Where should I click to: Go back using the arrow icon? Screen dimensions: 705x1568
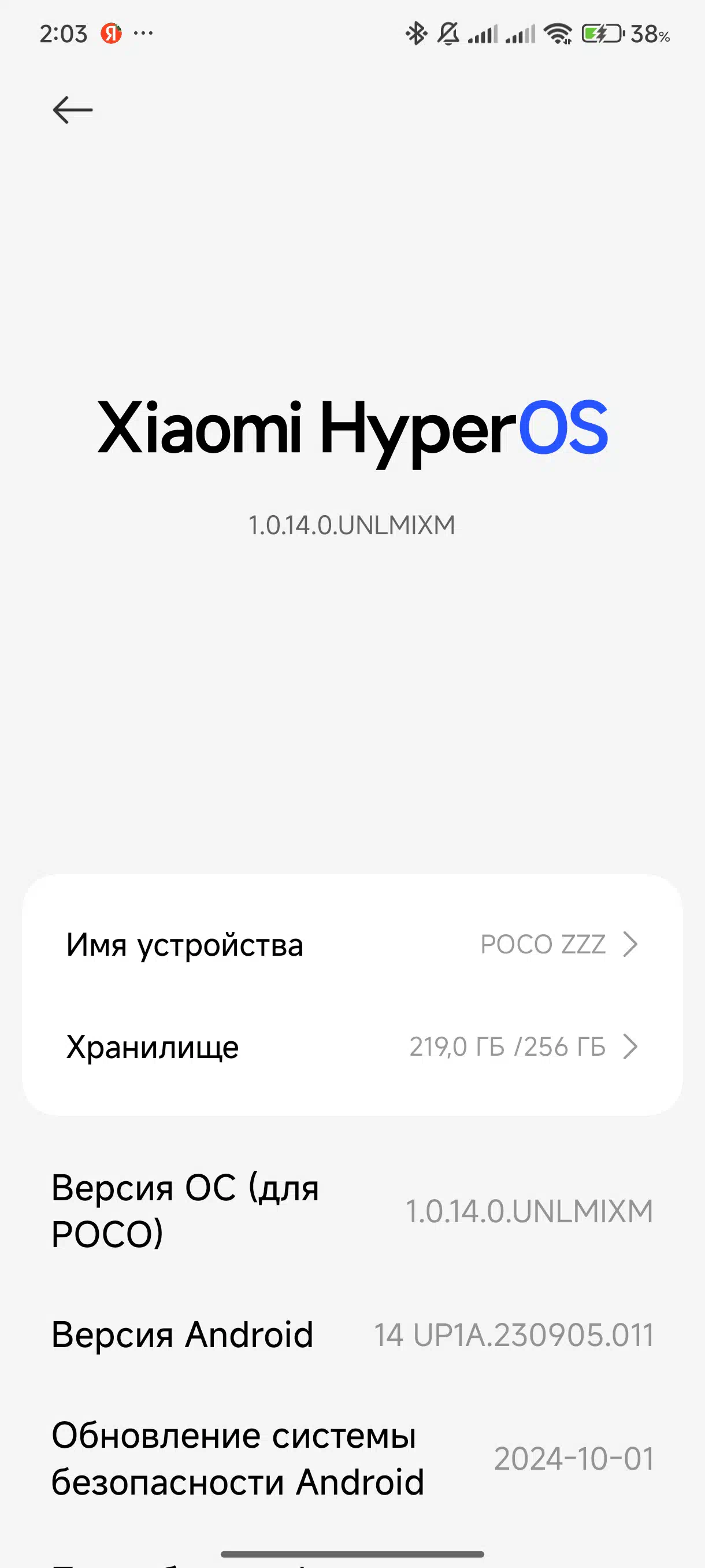72,110
